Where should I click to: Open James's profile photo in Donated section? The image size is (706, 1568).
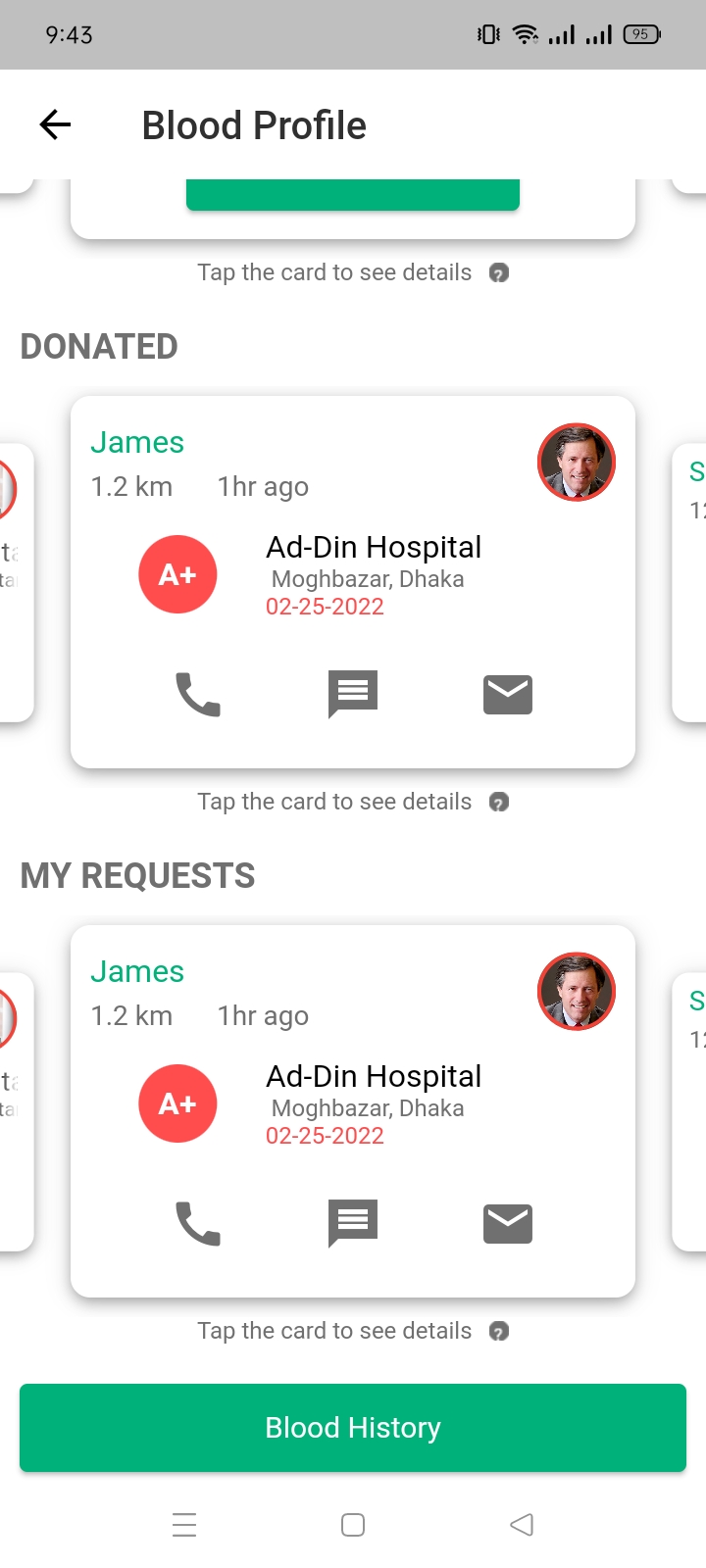(x=576, y=462)
